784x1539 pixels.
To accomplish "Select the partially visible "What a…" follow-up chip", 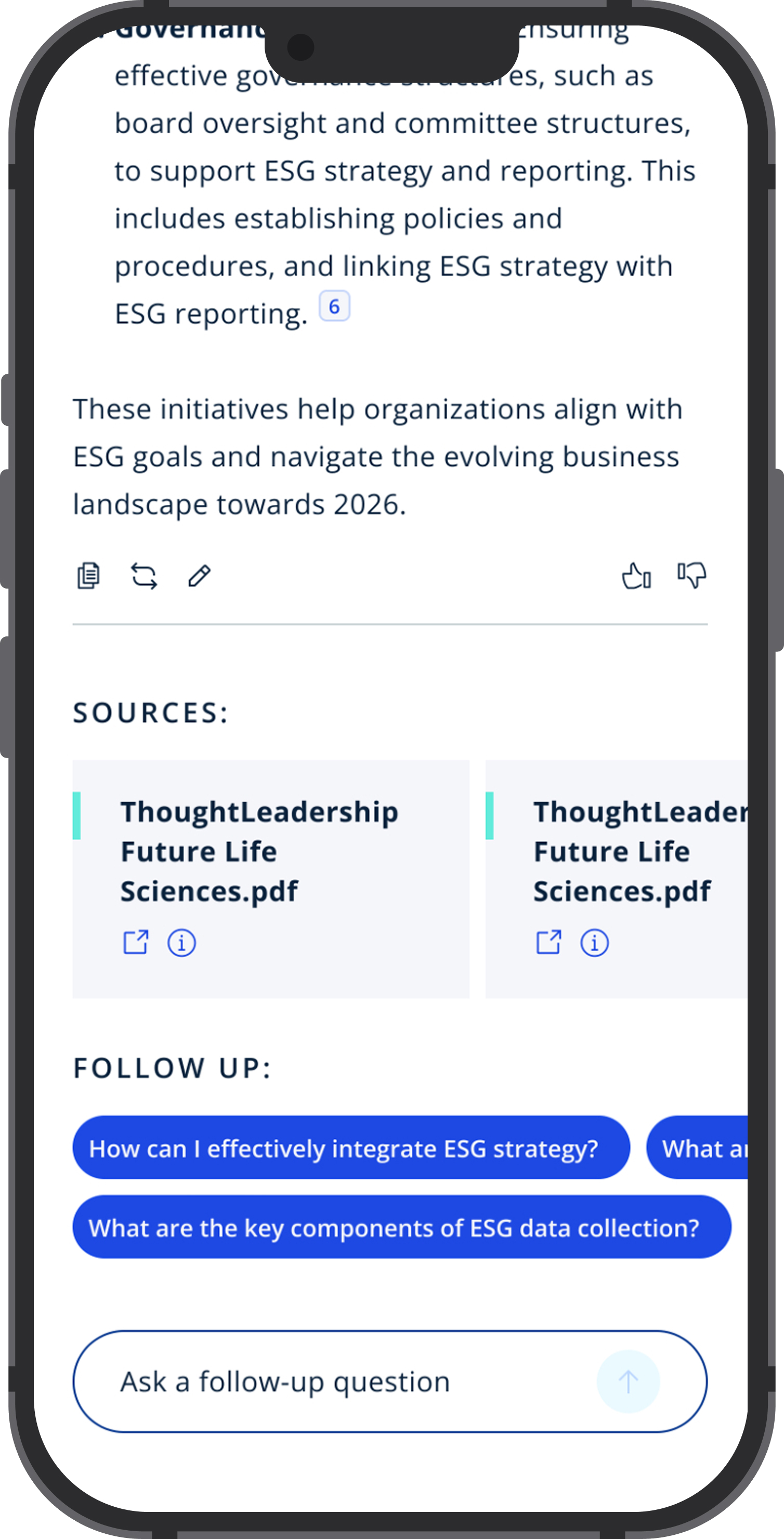I will 697,1147.
